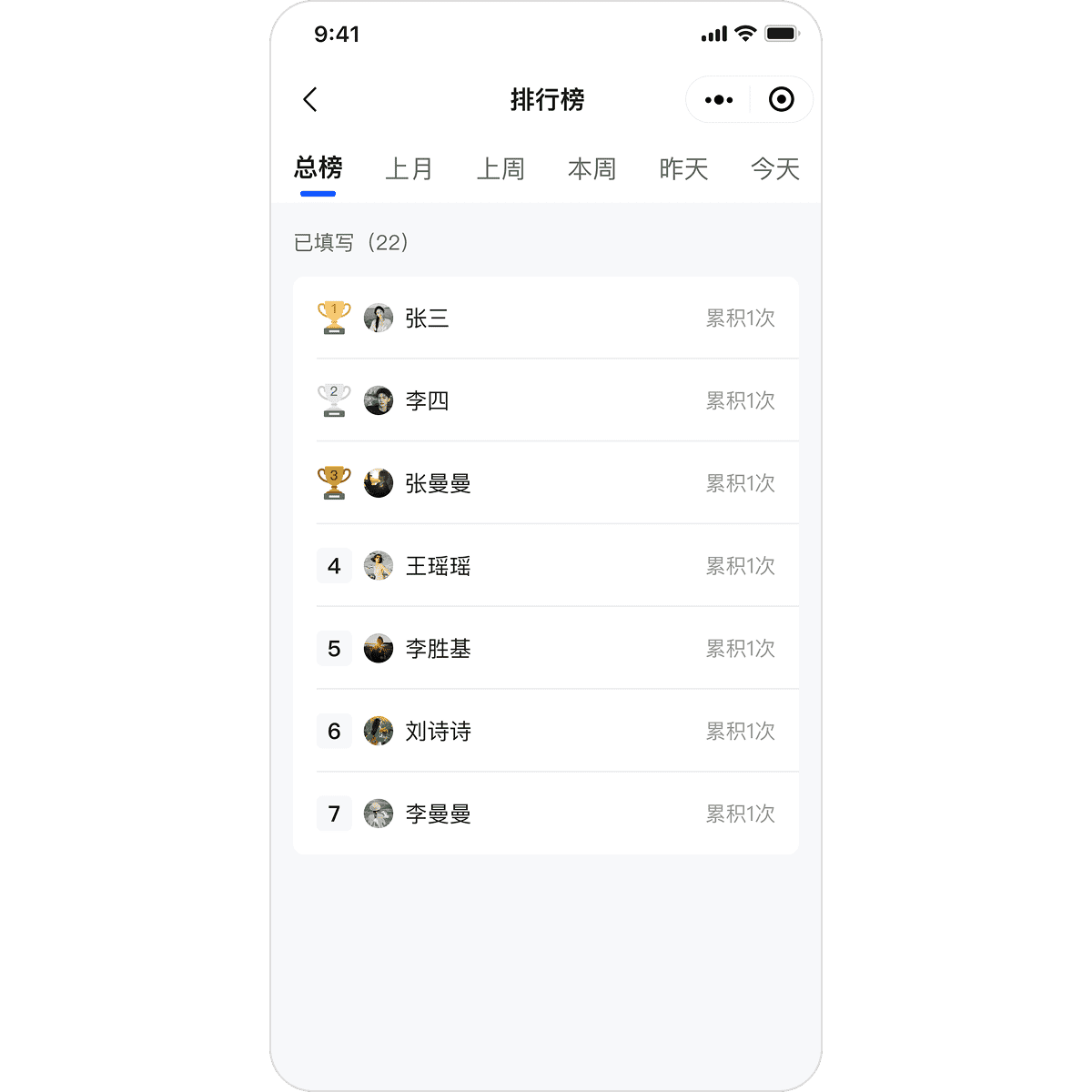Image resolution: width=1092 pixels, height=1092 pixels.
Task: Open 张曼曼's ranking entry
Action: (x=546, y=483)
